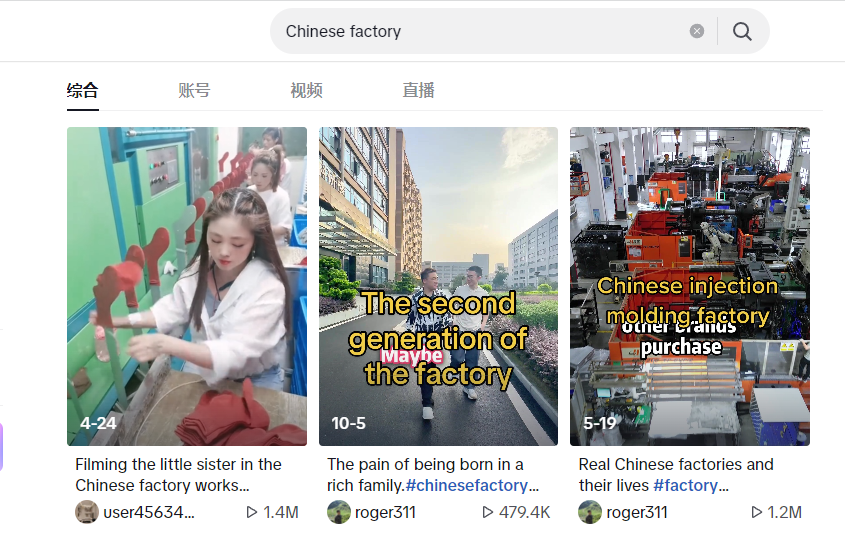The image size is (845, 540).
Task: Switch to the 账号 tab
Action: point(194,90)
